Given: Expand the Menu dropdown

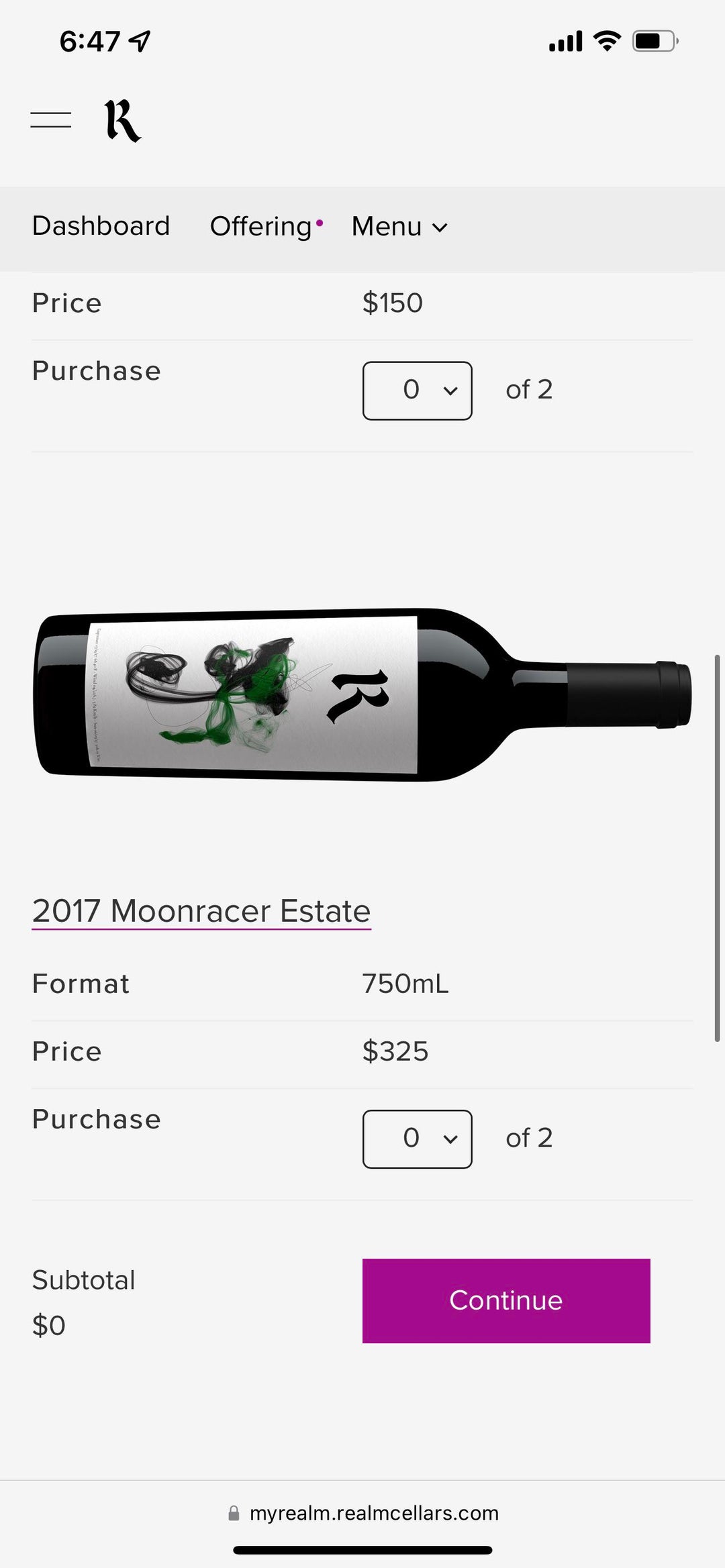Looking at the screenshot, I should tap(399, 226).
